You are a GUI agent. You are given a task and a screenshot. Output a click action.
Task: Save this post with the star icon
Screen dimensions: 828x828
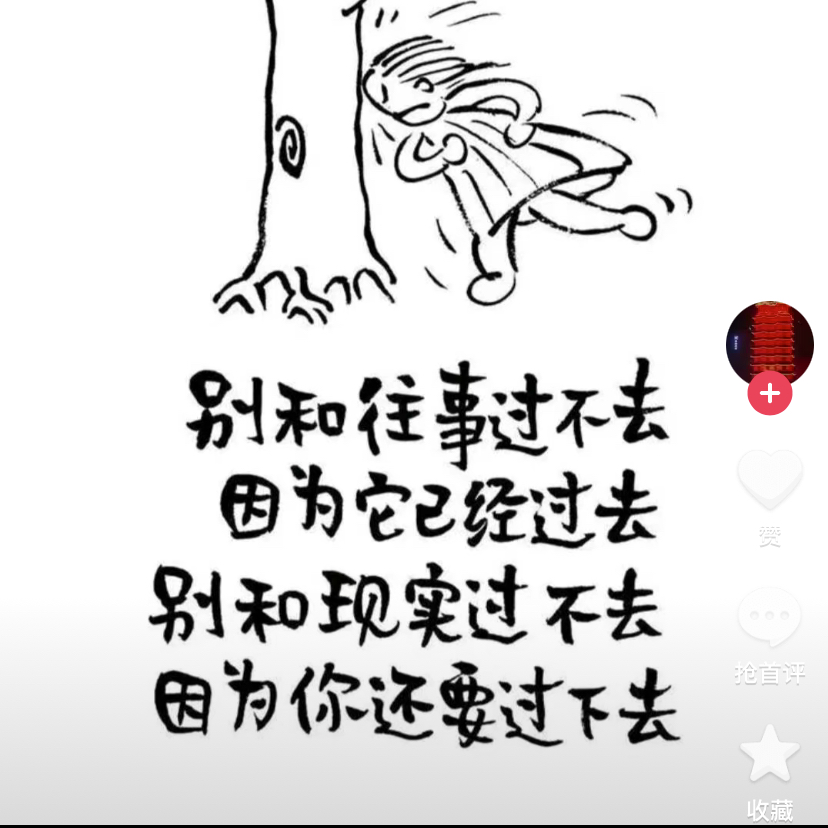(769, 755)
